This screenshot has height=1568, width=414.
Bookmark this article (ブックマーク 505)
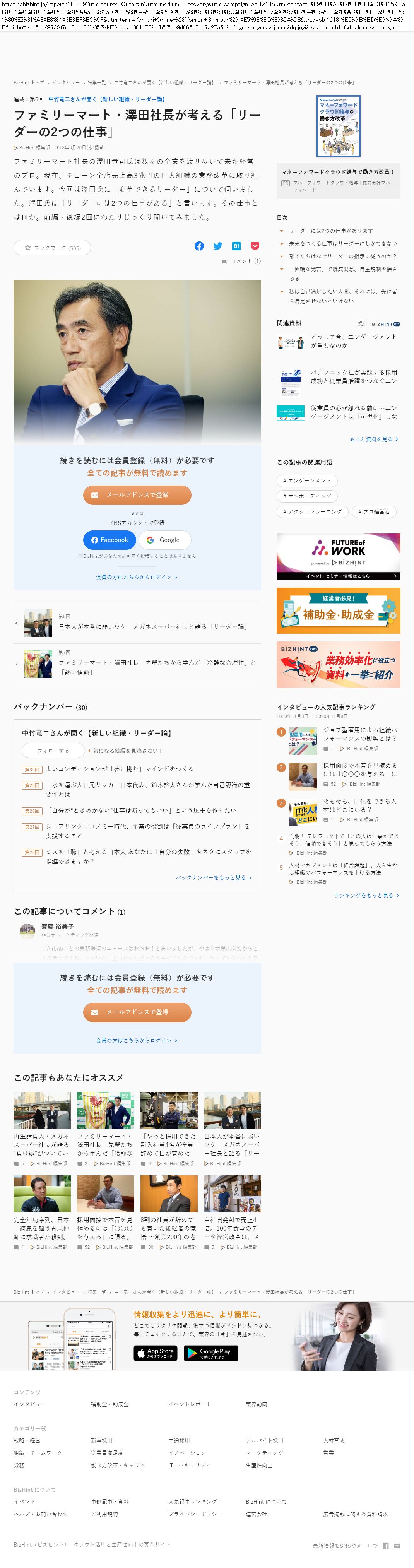tap(52, 248)
